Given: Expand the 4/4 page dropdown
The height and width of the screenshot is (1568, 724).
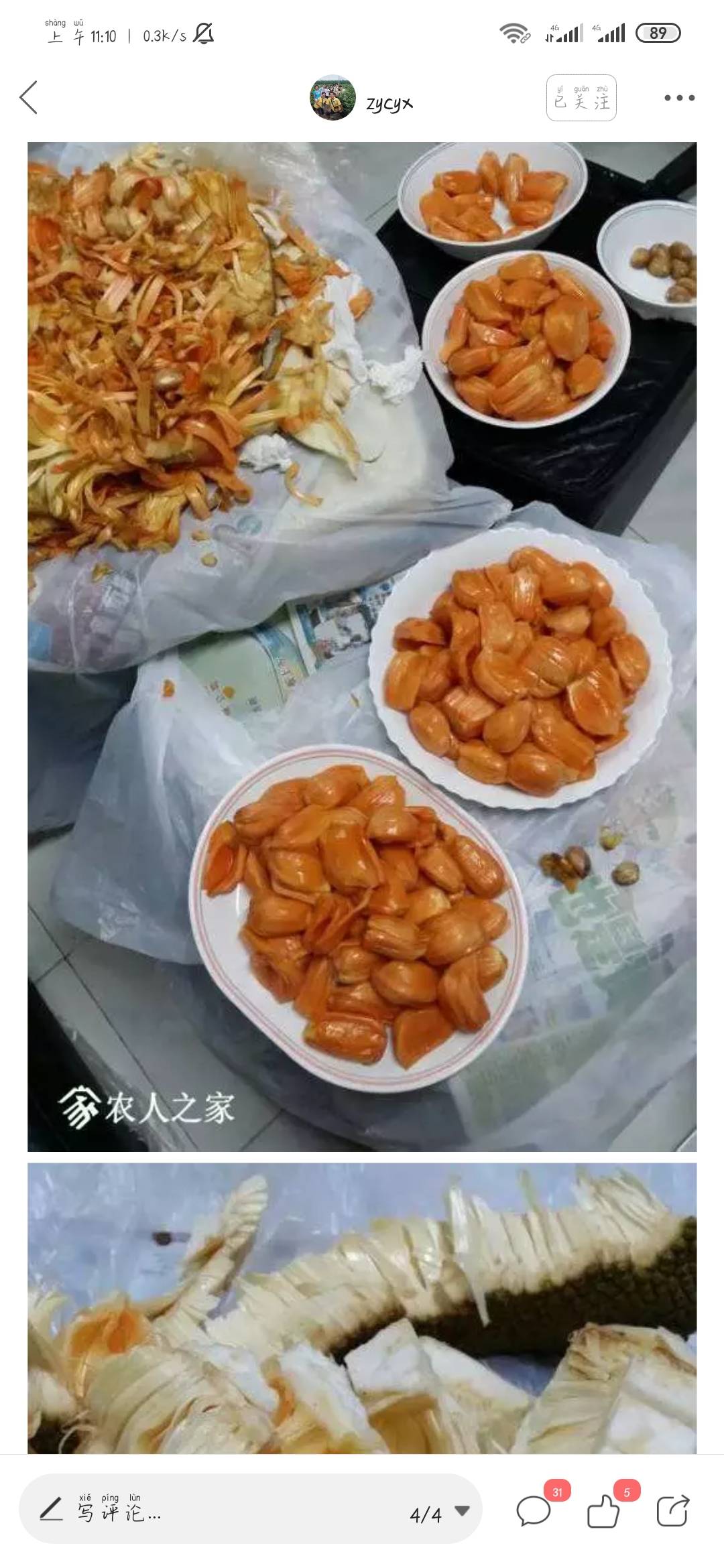Looking at the screenshot, I should 462,1510.
